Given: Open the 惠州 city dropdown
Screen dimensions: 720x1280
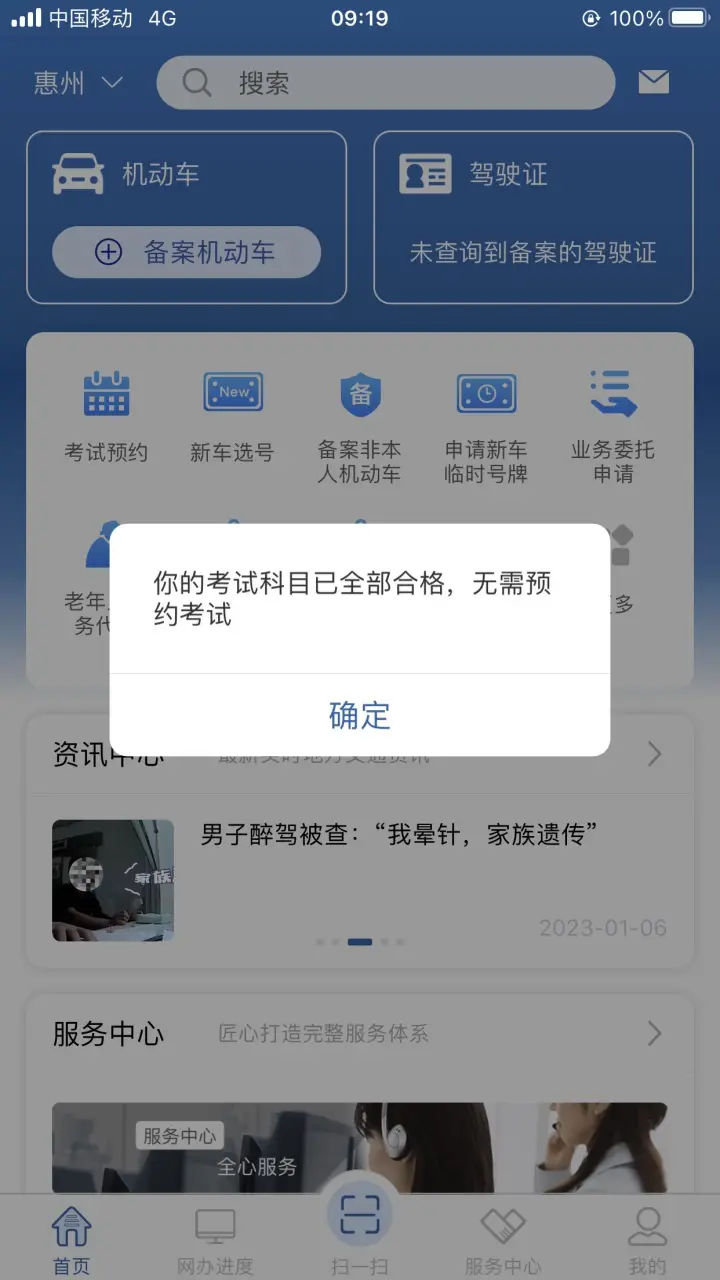Looking at the screenshot, I should click(78, 83).
